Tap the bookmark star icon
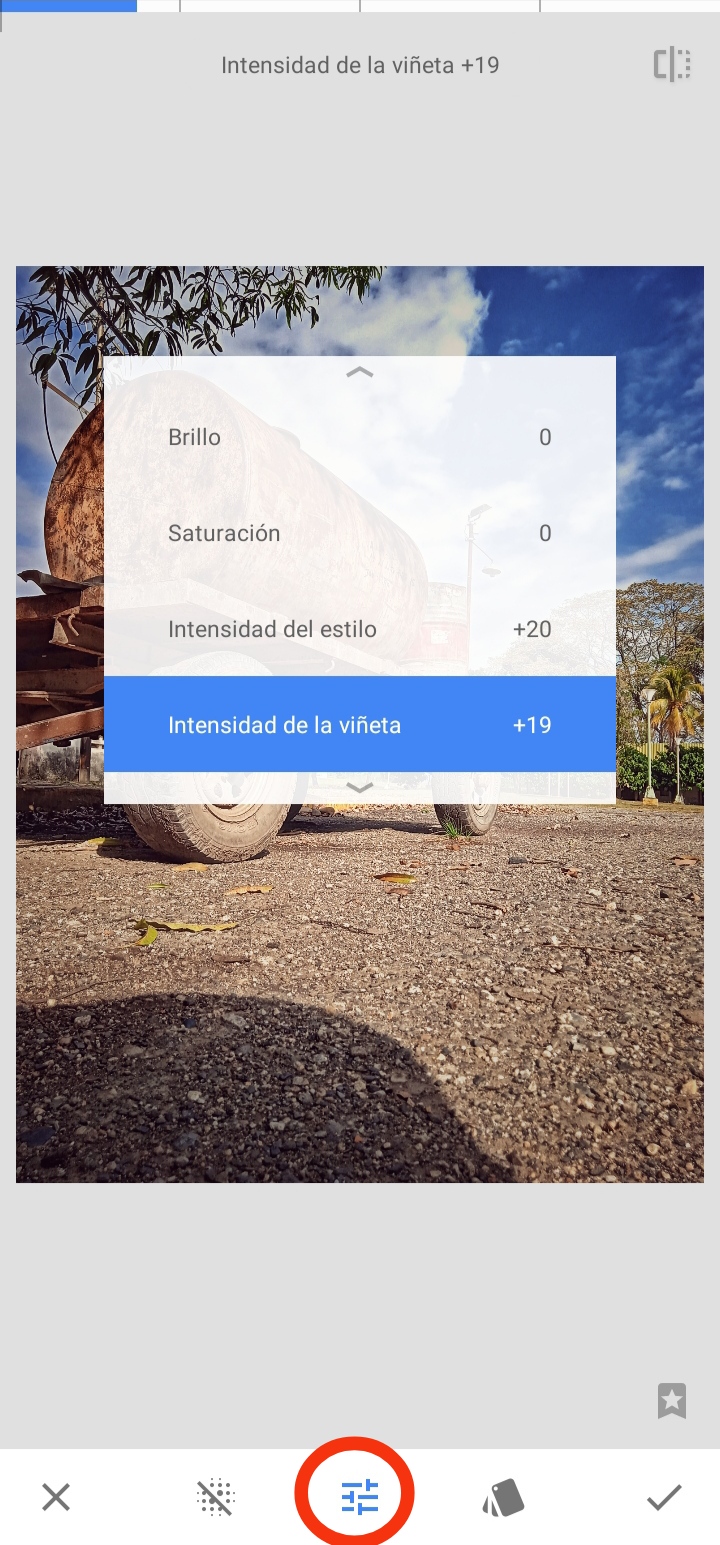Screen dimensions: 720x1545 pyautogui.click(x=672, y=1400)
